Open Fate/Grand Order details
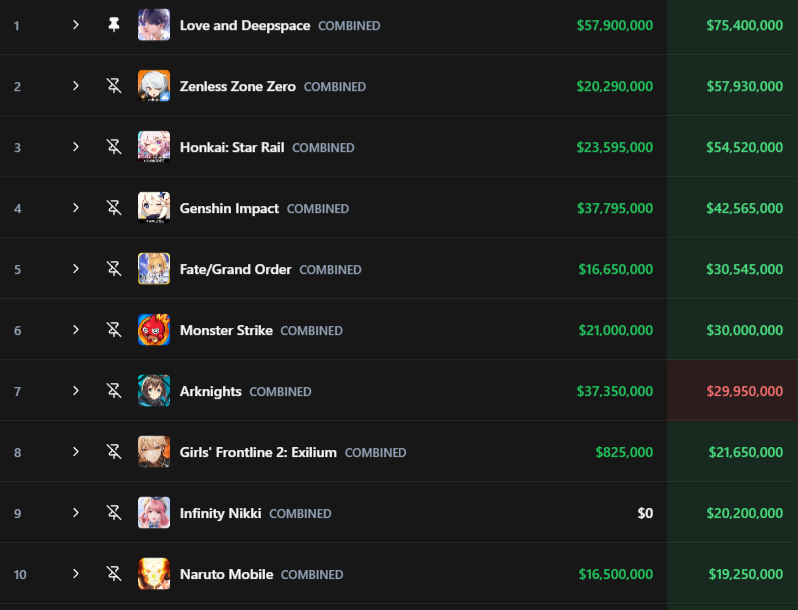Image resolution: width=798 pixels, height=610 pixels. (235, 269)
